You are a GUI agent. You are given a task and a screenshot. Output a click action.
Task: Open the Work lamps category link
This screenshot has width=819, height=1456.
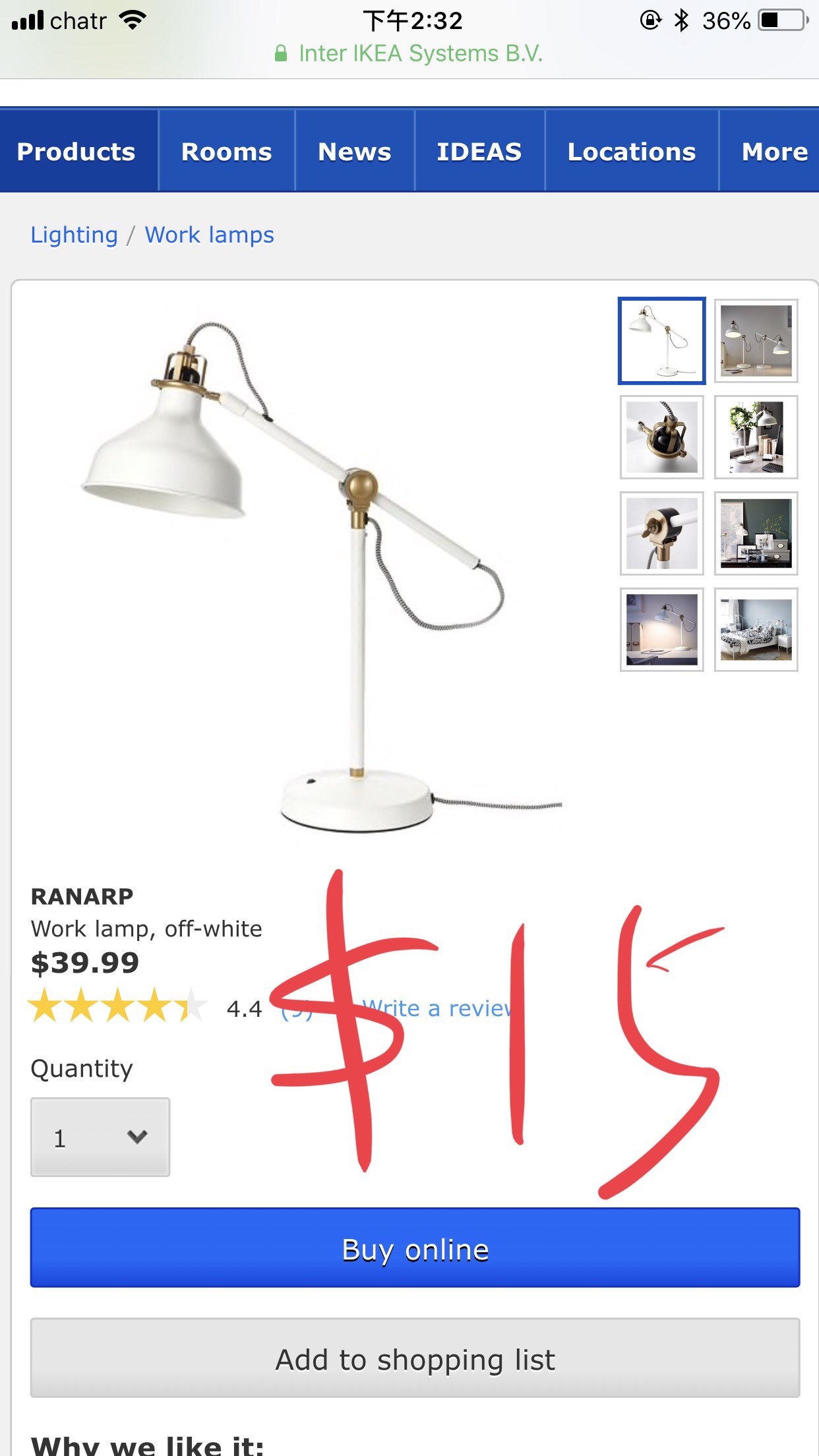pyautogui.click(x=209, y=235)
